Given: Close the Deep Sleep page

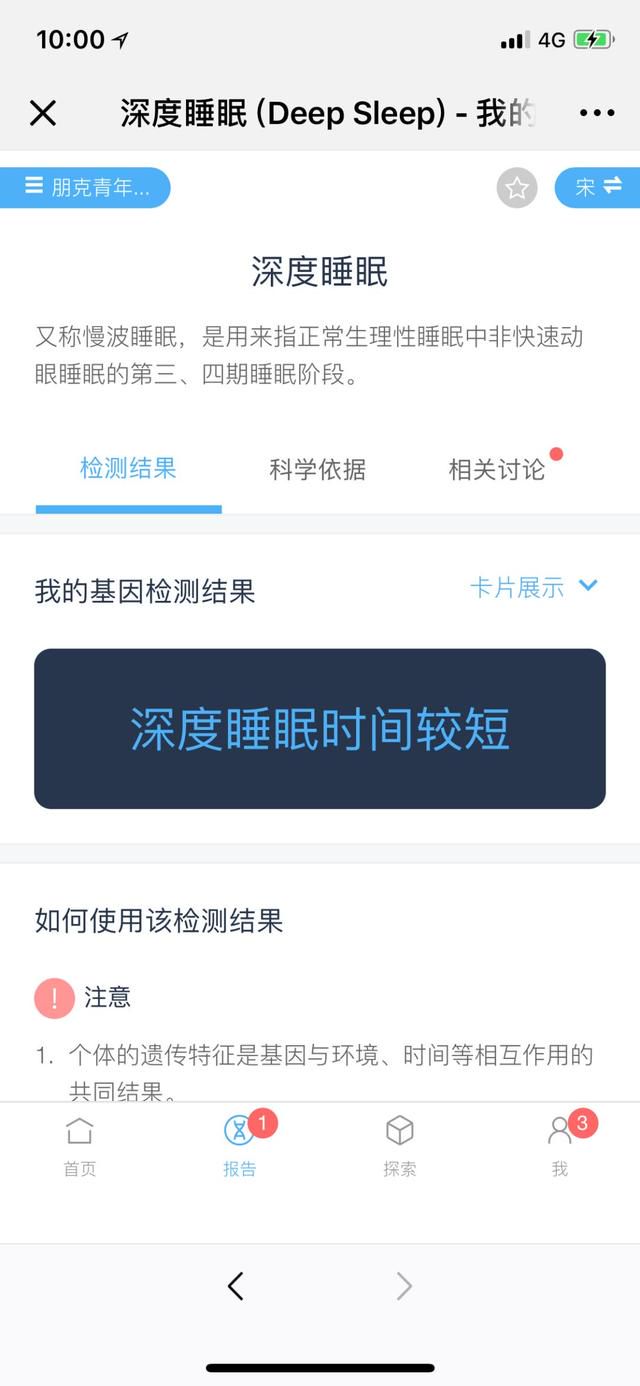Looking at the screenshot, I should [43, 113].
